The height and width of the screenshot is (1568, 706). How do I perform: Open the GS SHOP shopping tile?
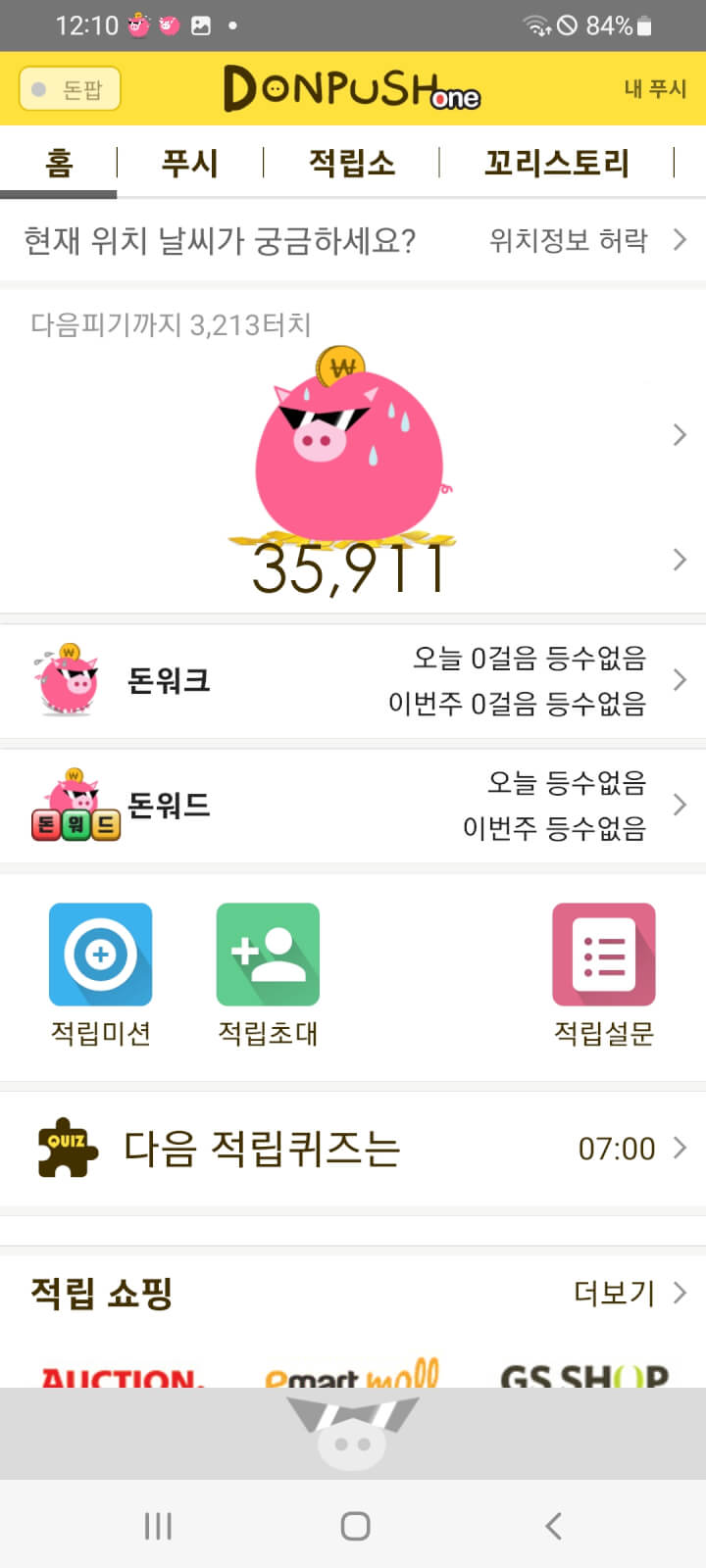click(584, 1374)
